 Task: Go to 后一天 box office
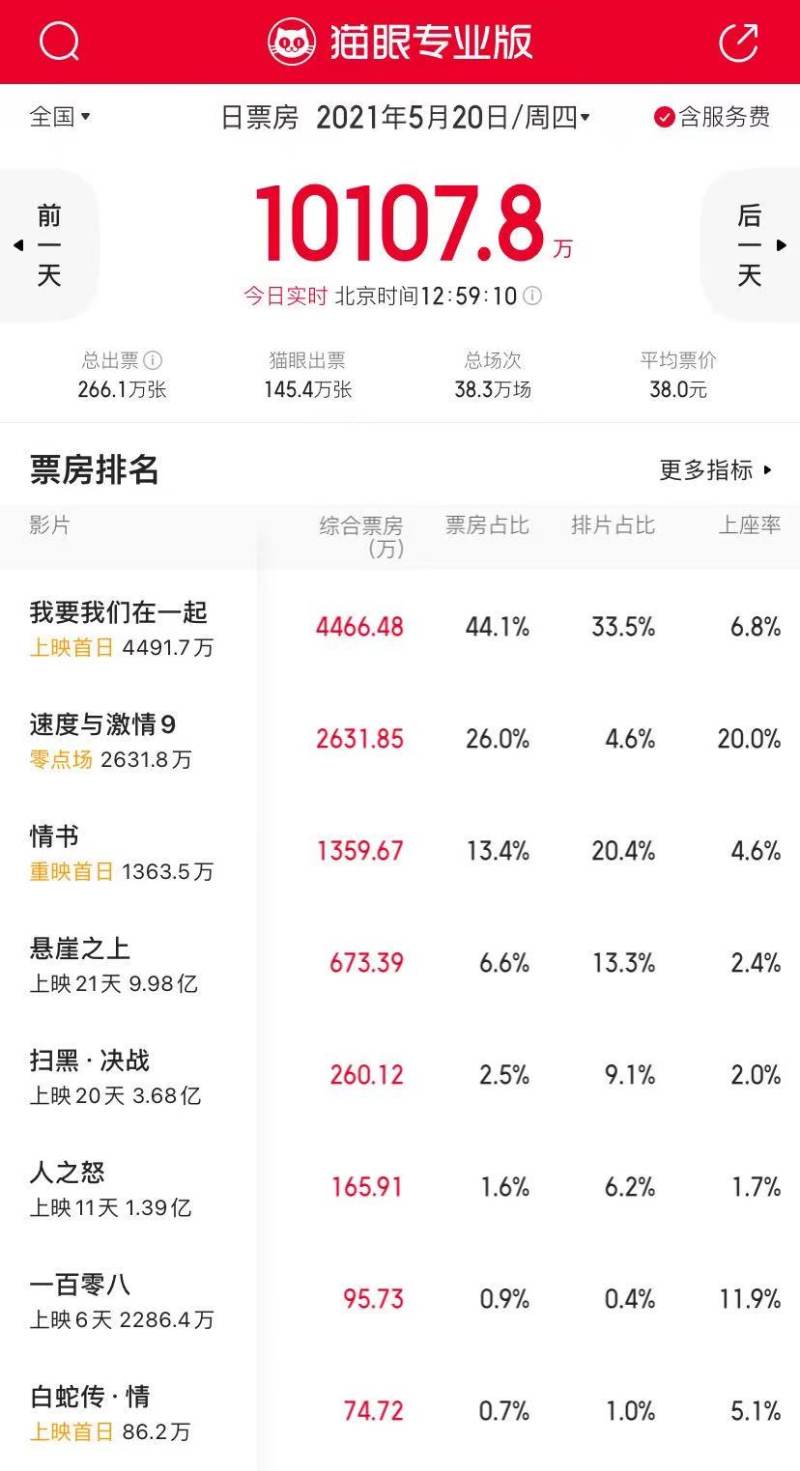tap(750, 245)
